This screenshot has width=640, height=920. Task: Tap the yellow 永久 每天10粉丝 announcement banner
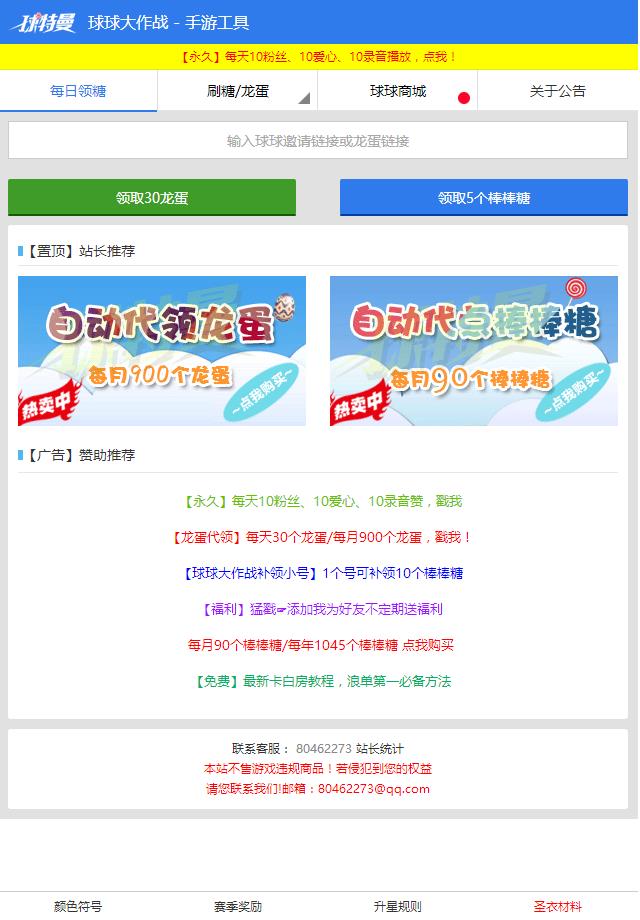(x=319, y=57)
